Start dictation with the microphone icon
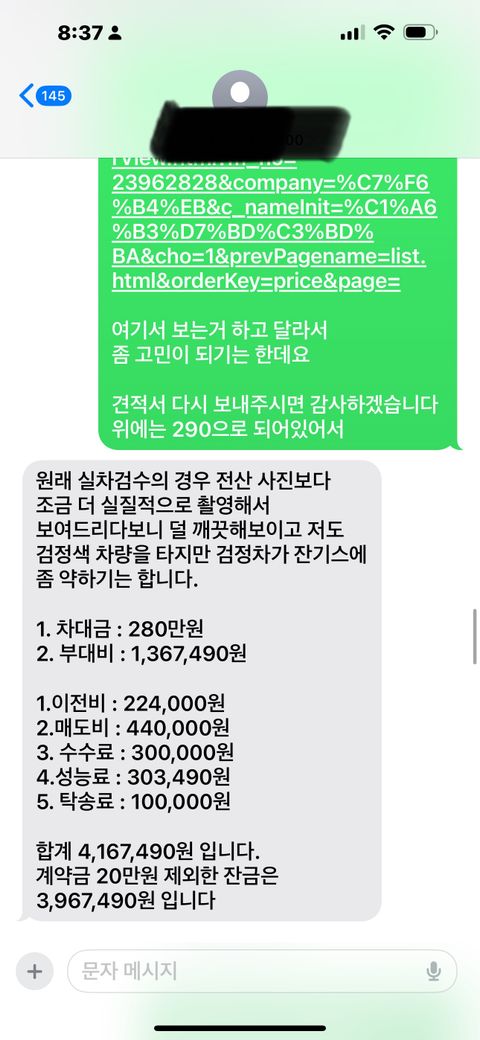 [434, 972]
